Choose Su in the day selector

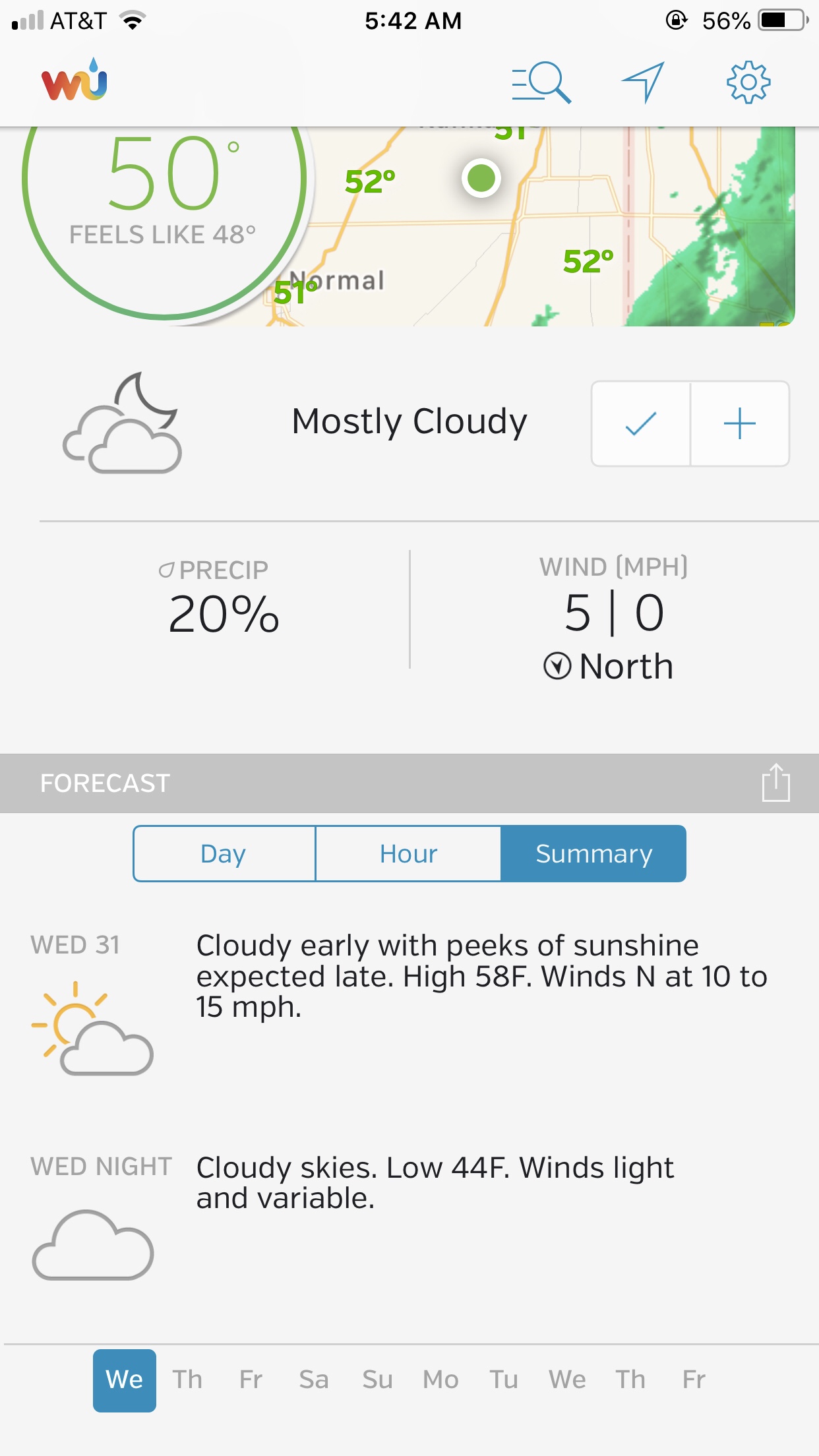[x=377, y=1380]
